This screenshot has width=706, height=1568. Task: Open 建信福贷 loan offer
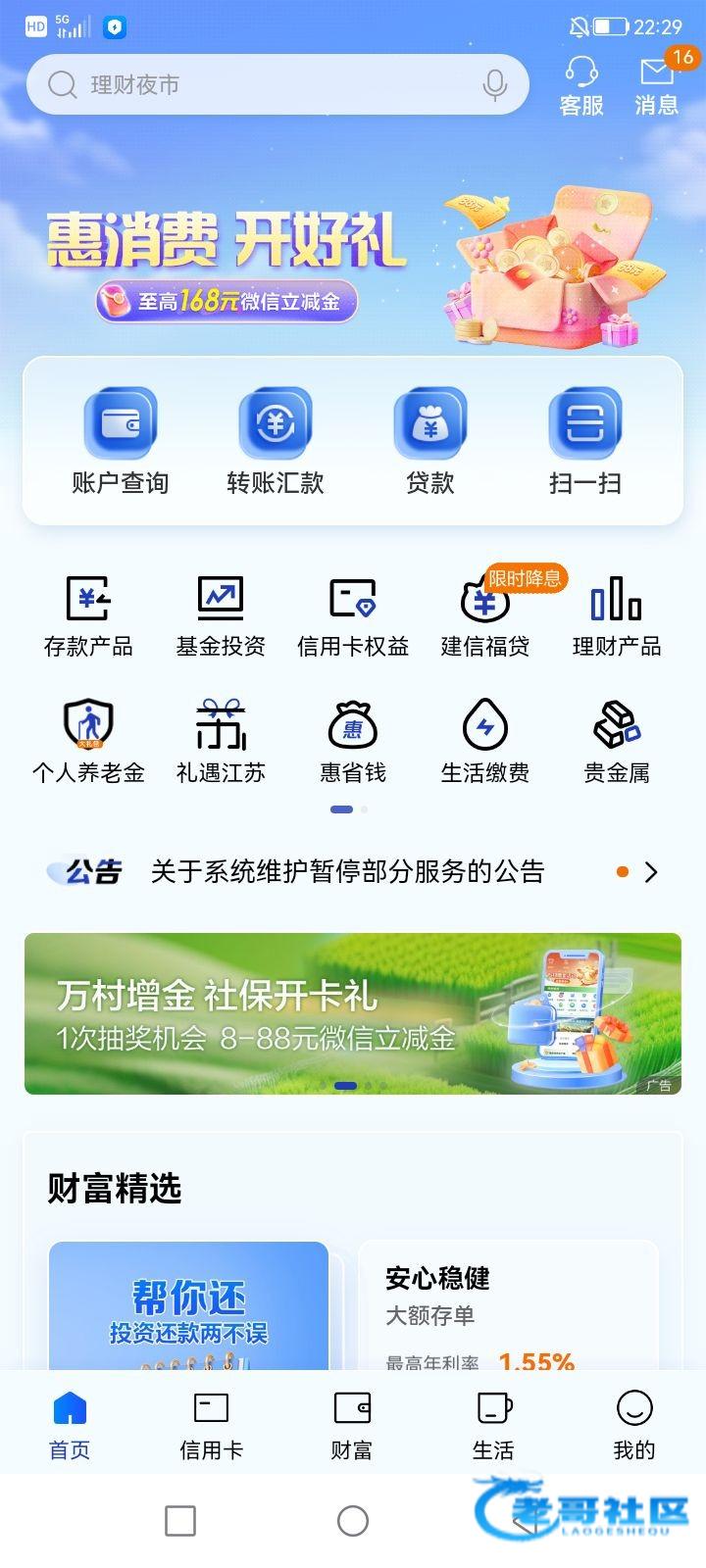click(484, 615)
